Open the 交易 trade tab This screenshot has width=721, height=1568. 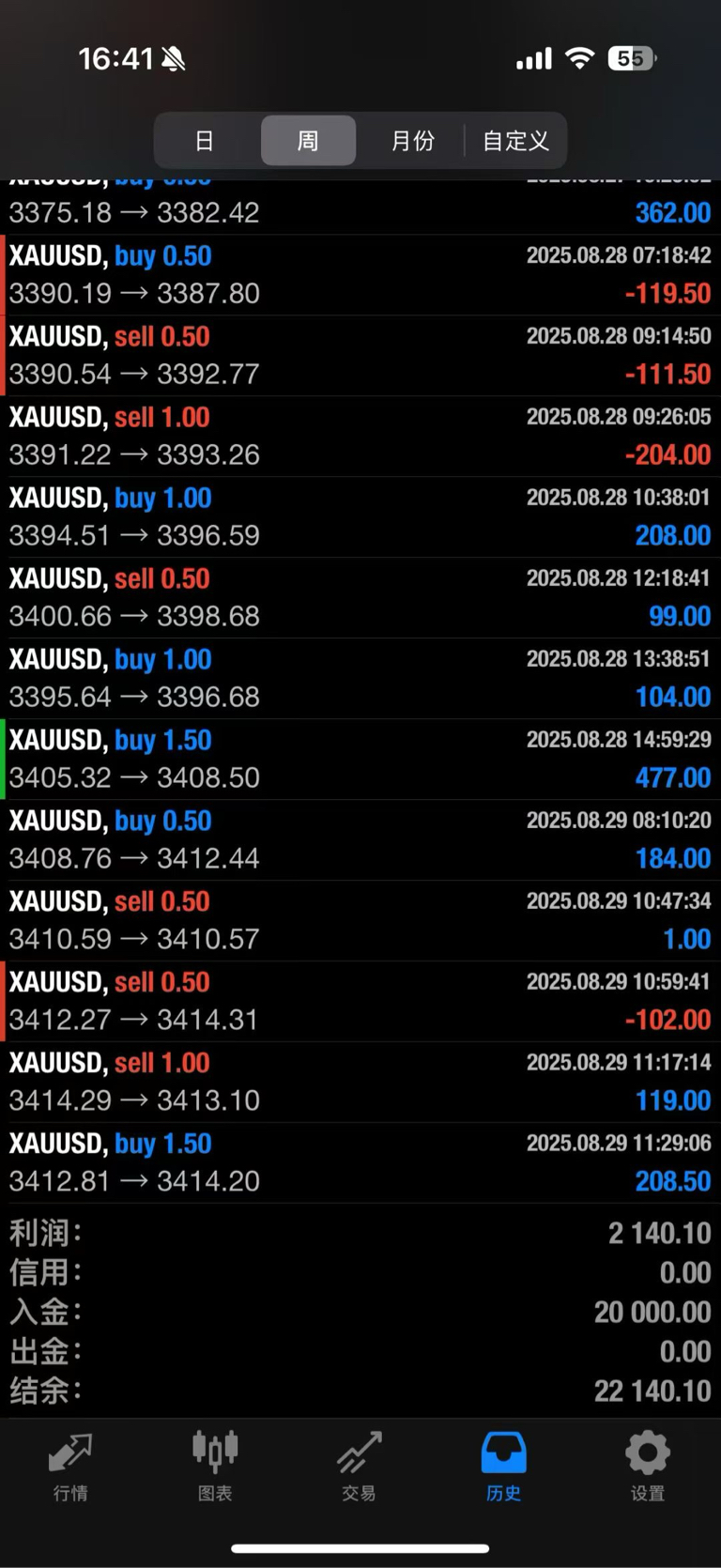tap(360, 1467)
